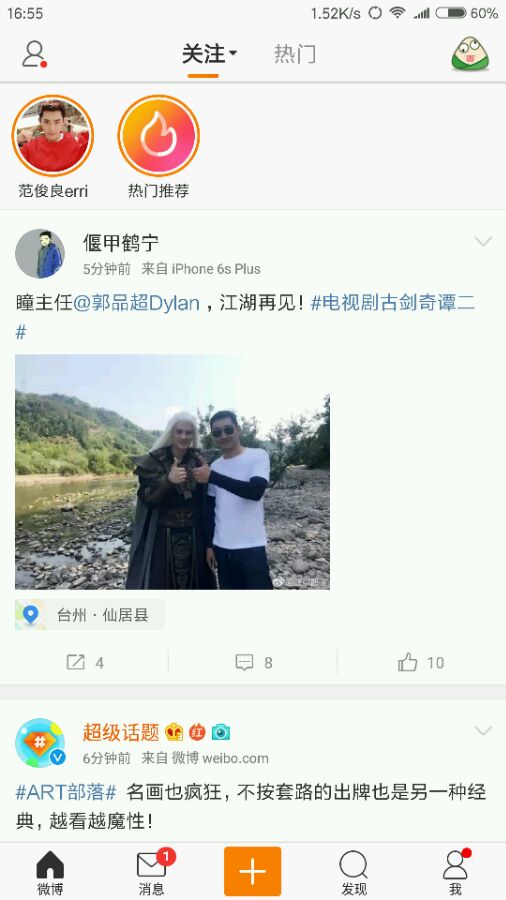Switch to the 发现 tab
This screenshot has width=506, height=900.
click(x=353, y=872)
